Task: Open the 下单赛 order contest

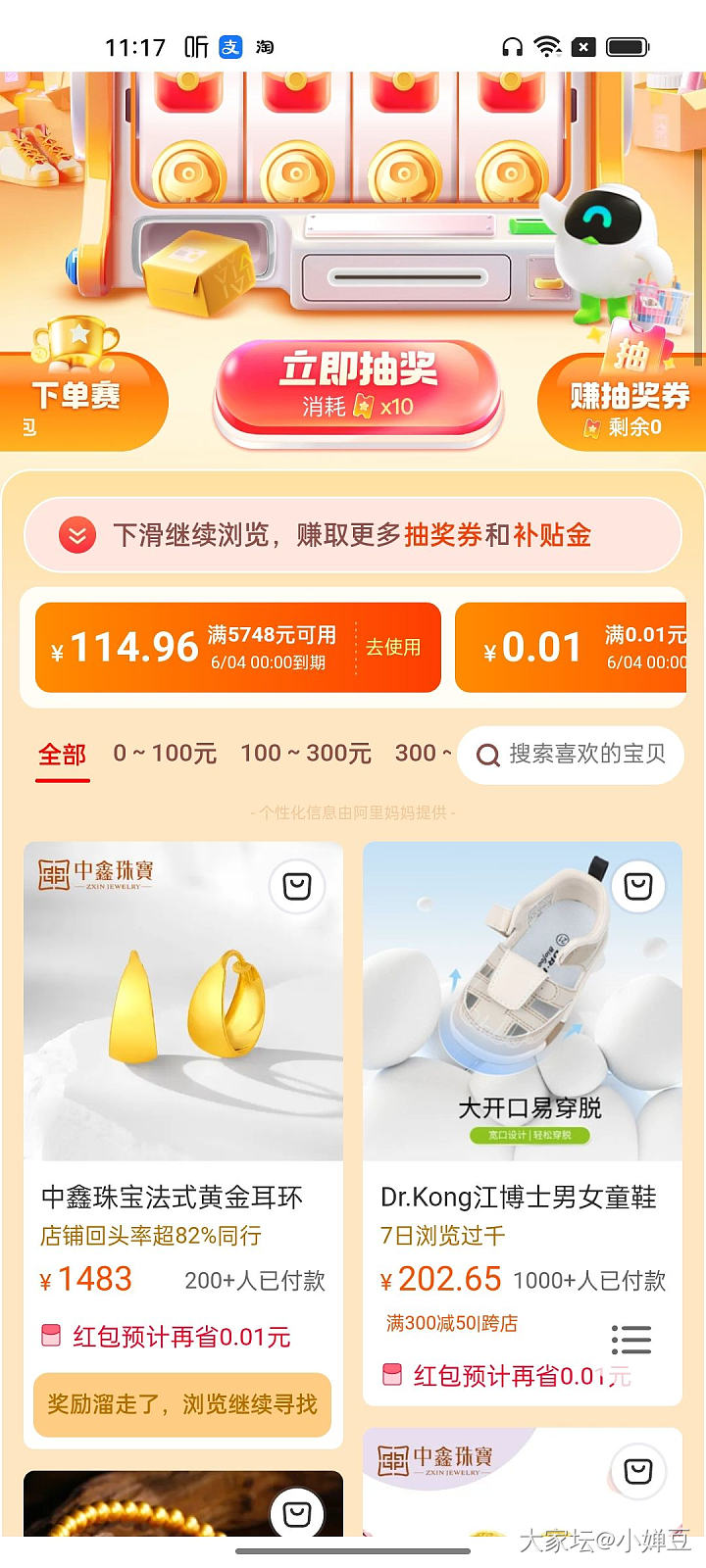Action: tap(78, 396)
